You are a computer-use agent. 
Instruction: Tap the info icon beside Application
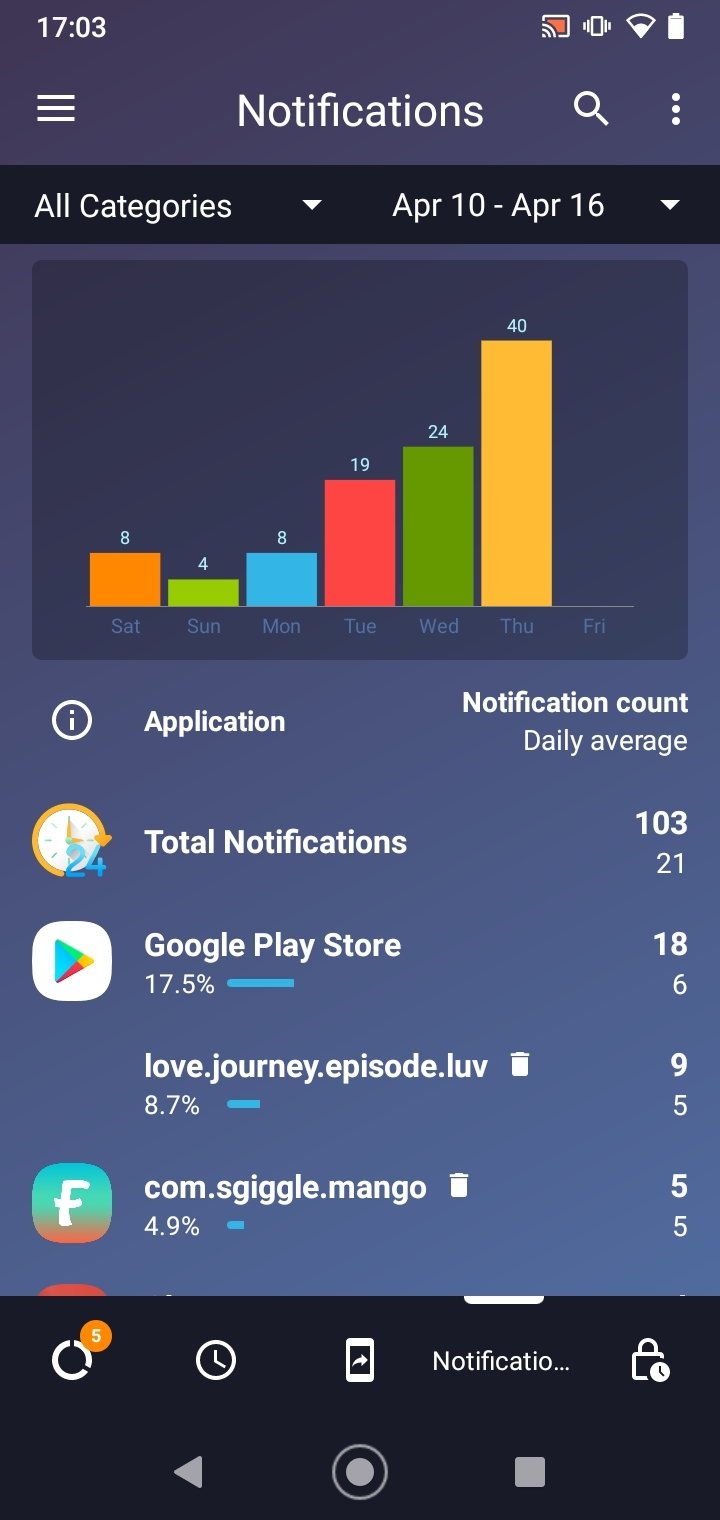click(x=72, y=721)
